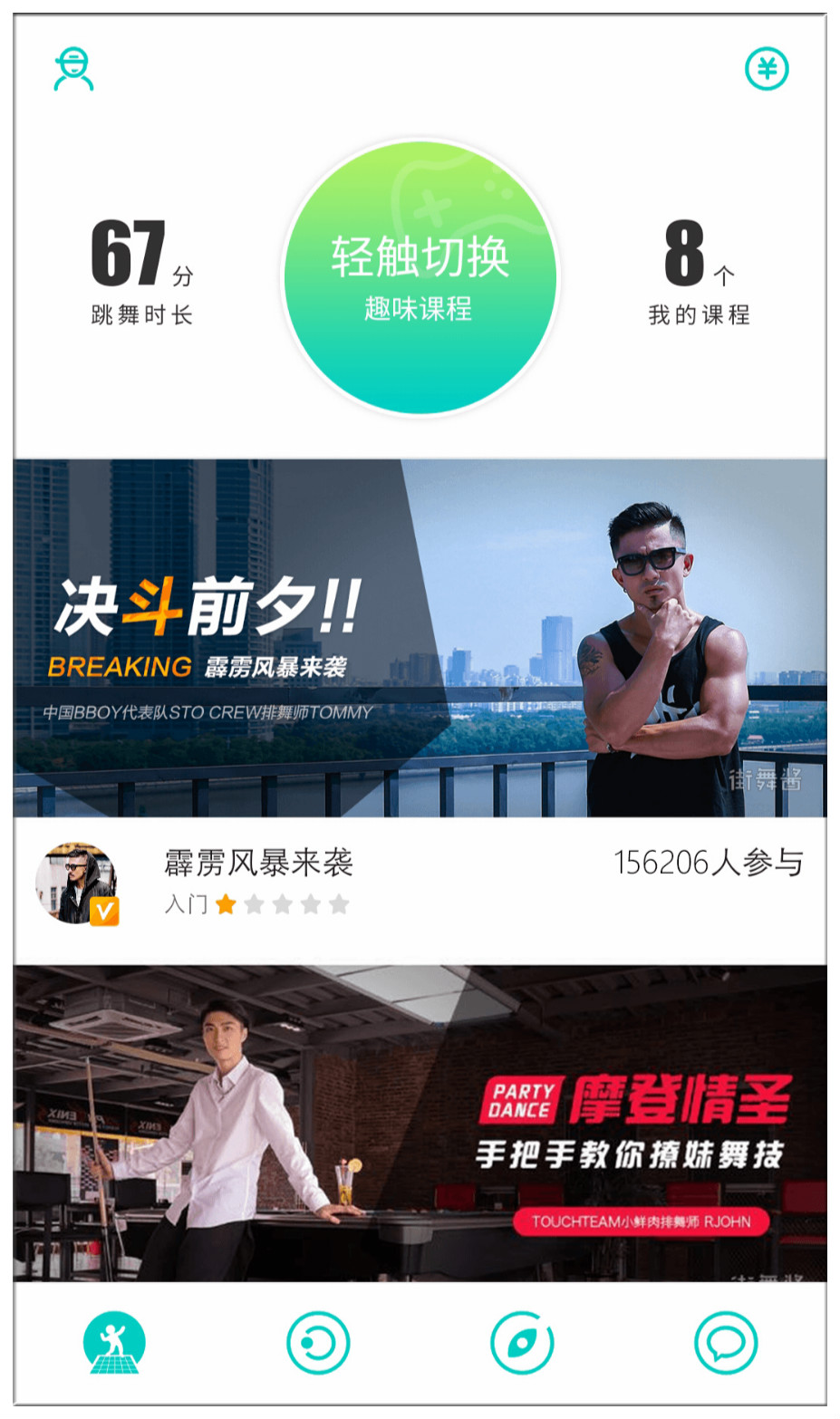Open the 霹雳风暴来袭 course title

click(x=259, y=865)
